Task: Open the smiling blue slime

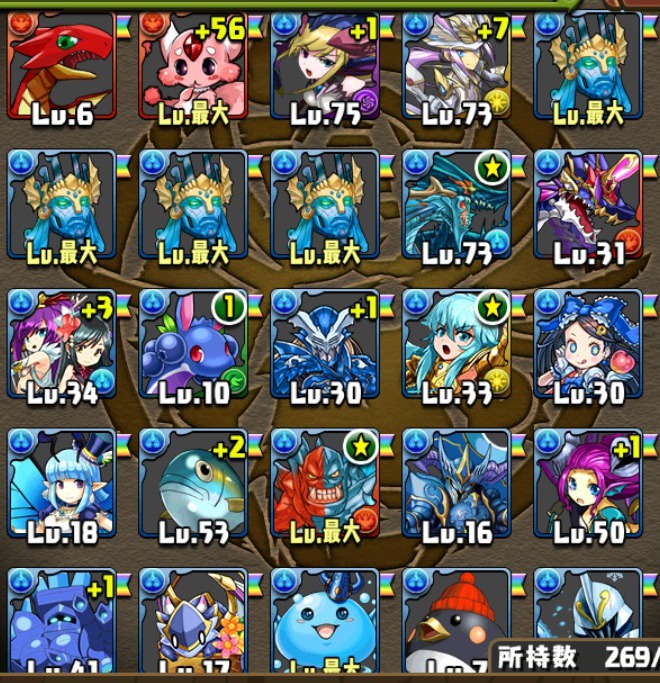Action: pos(326,620)
